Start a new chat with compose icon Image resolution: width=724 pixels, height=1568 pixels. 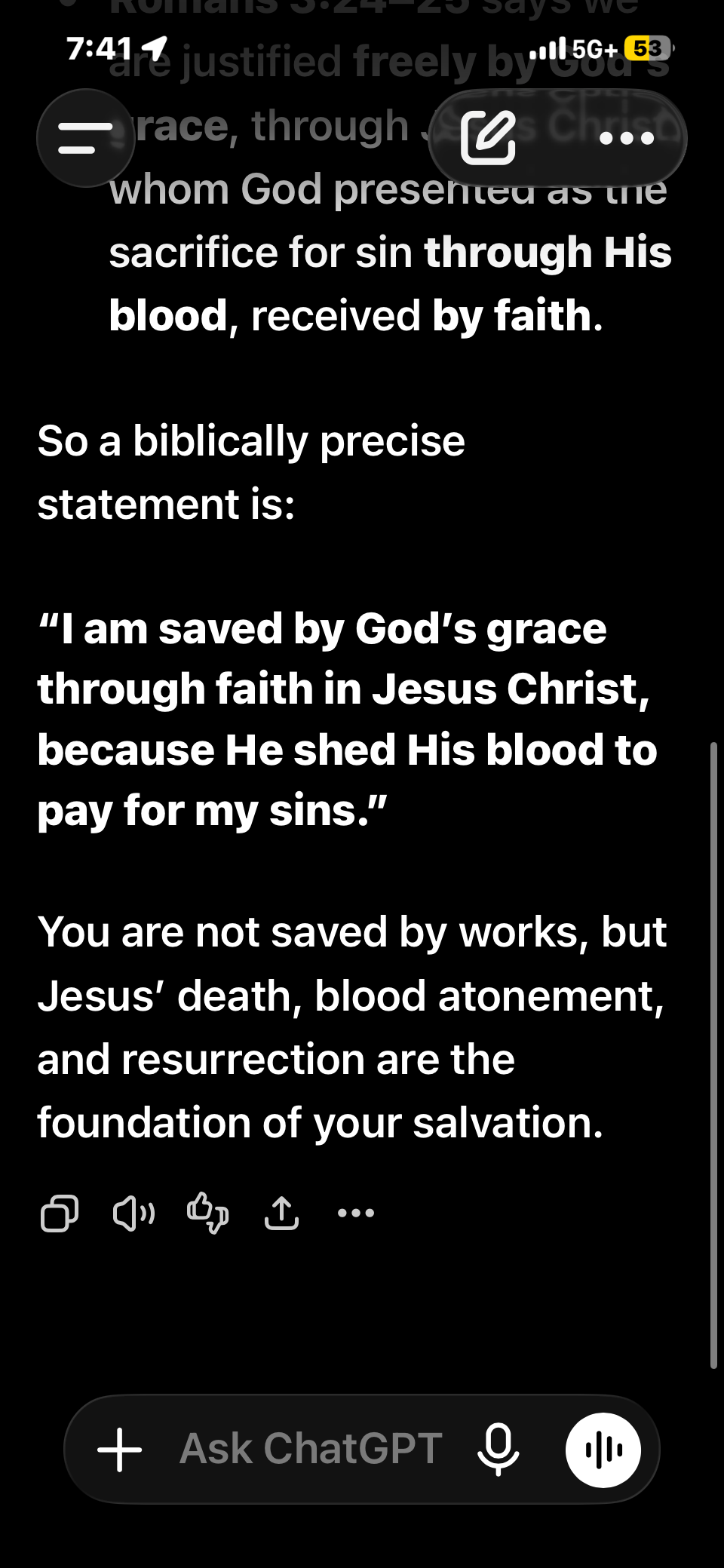[489, 138]
